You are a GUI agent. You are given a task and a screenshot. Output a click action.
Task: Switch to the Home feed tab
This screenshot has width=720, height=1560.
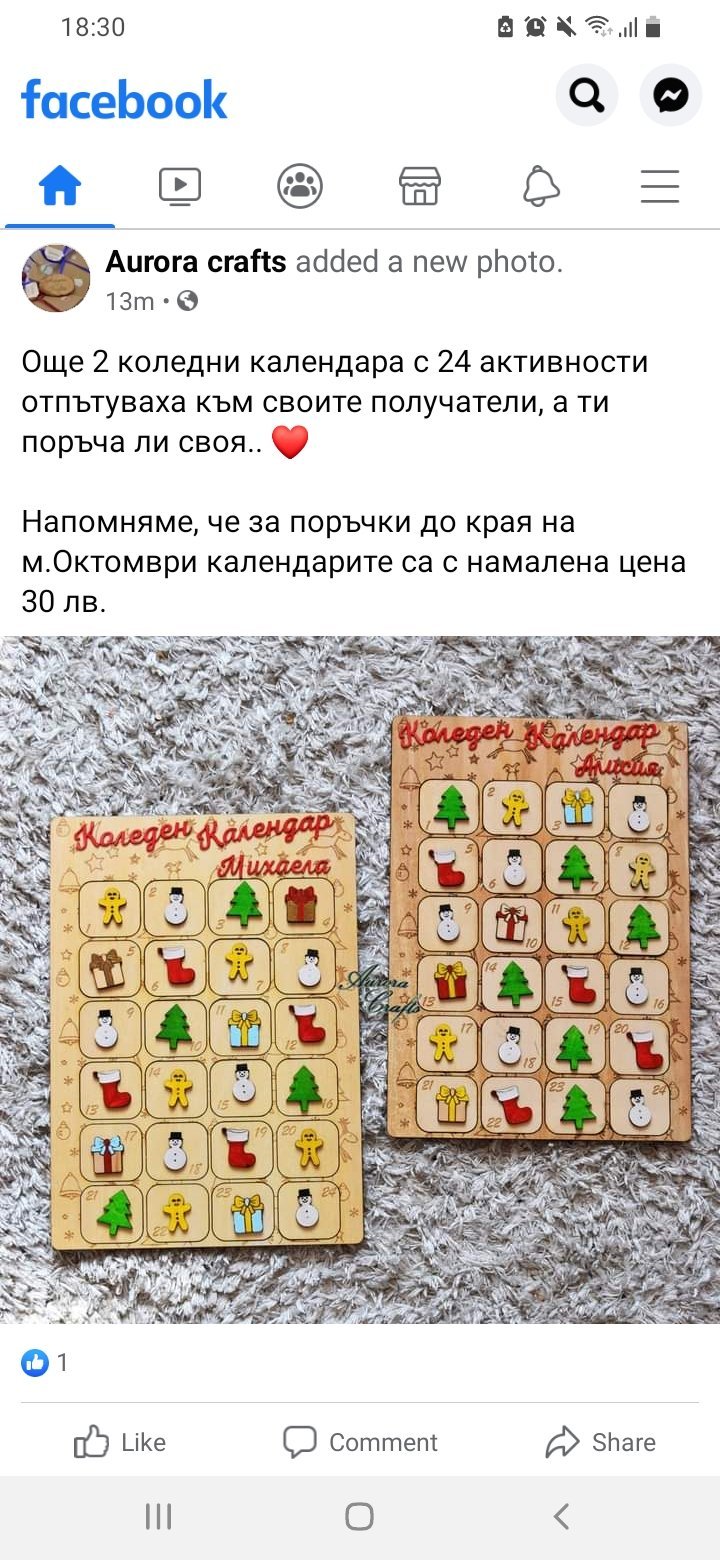click(x=60, y=186)
